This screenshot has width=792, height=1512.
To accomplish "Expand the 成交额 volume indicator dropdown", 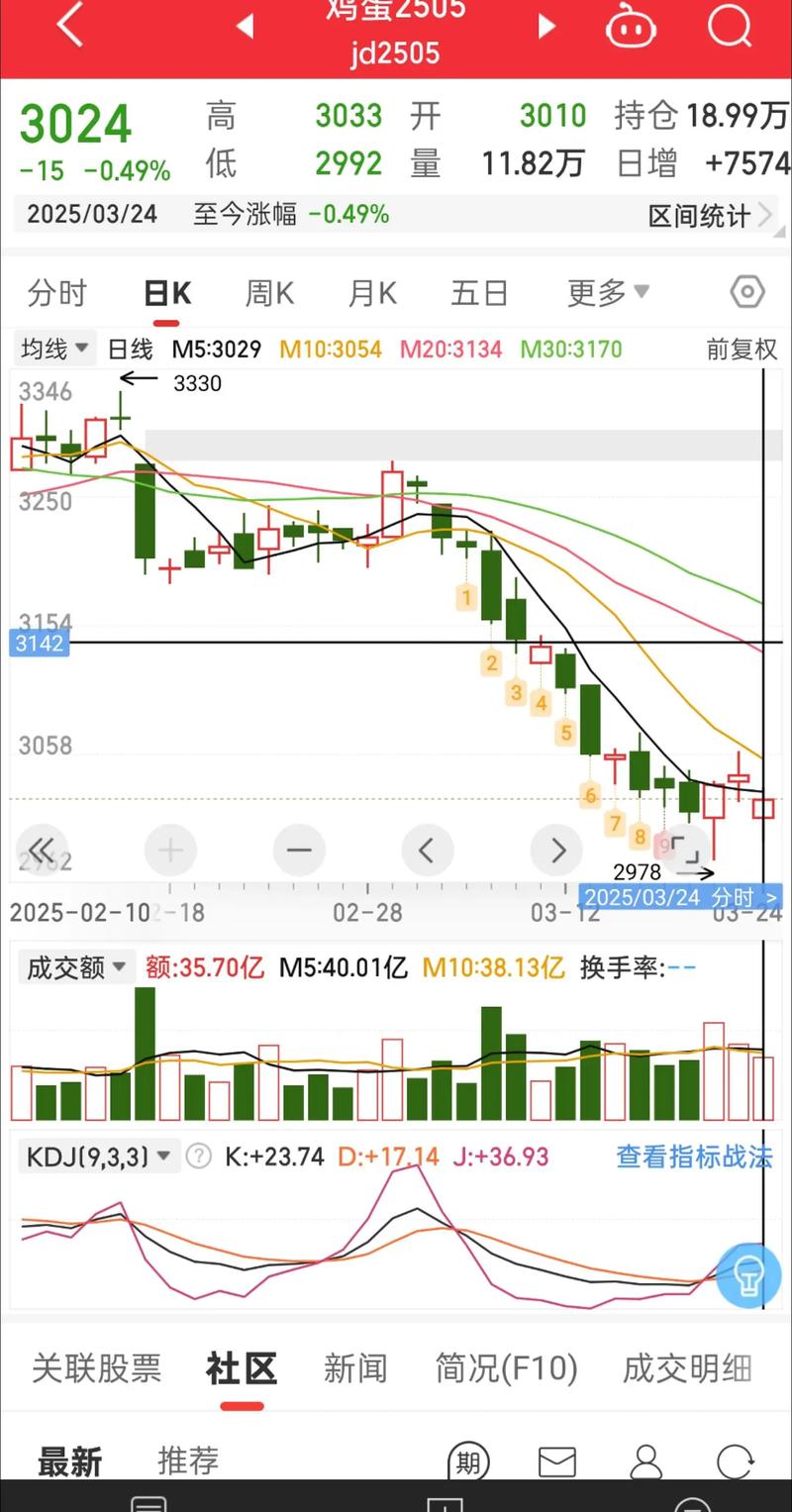I will pos(76,967).
